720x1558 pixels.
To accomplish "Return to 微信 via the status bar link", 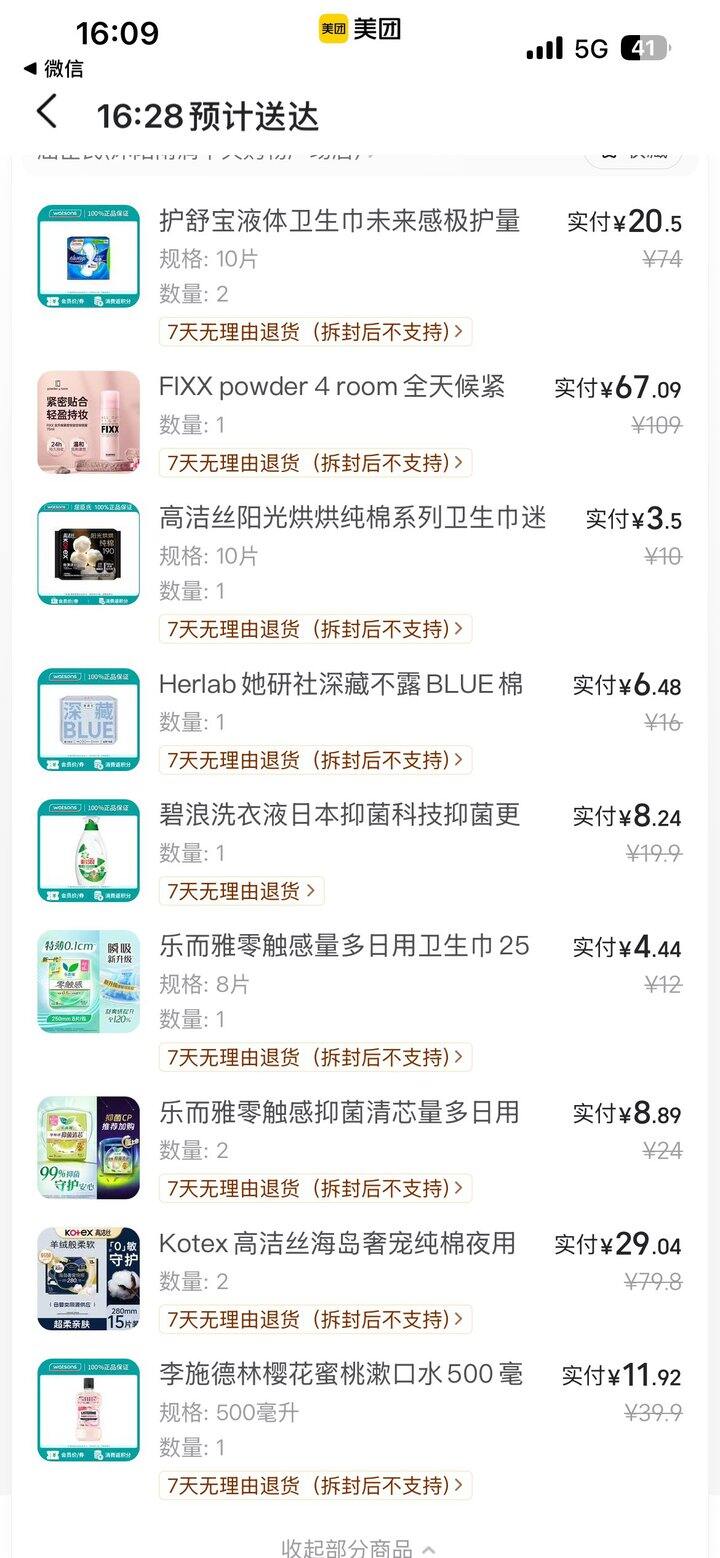I will 54,69.
